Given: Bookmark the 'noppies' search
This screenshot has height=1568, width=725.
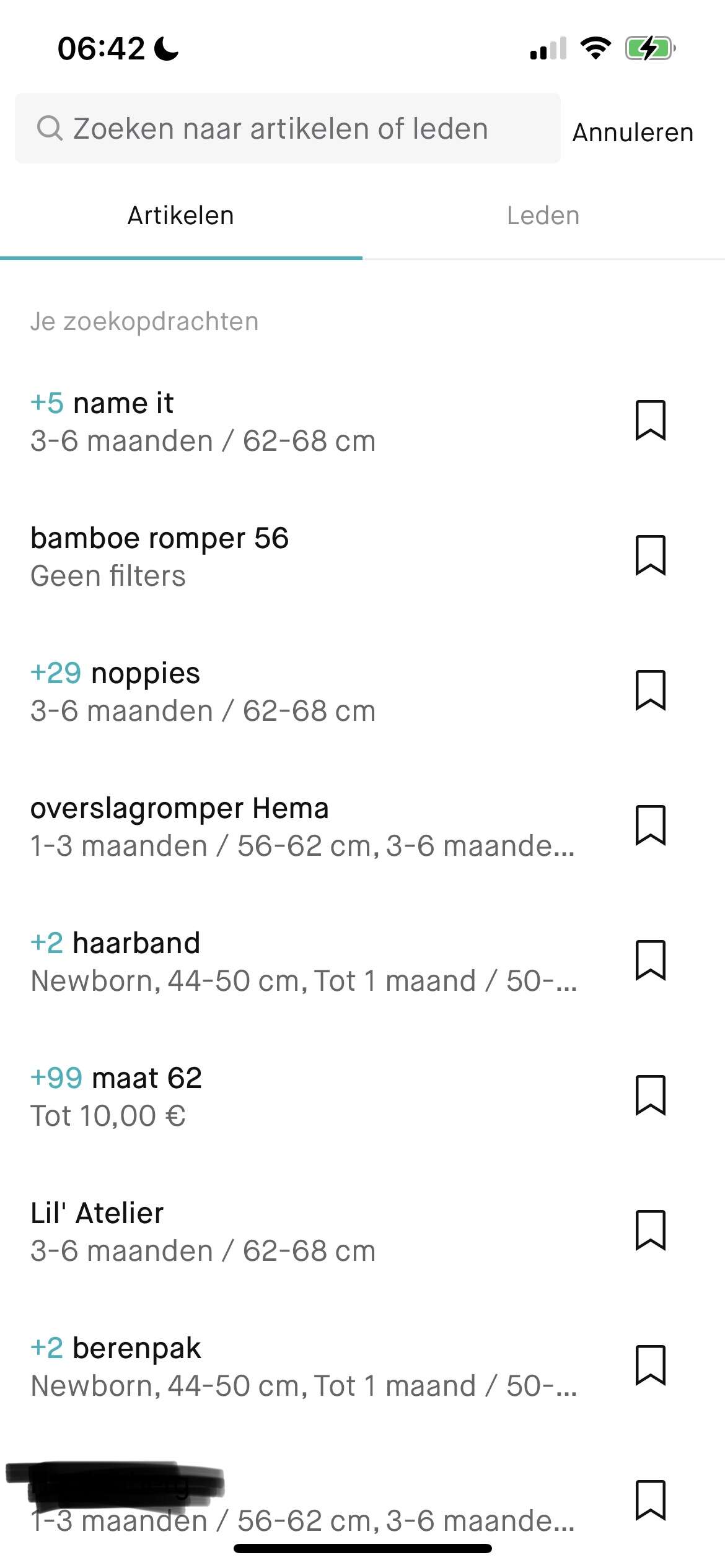Looking at the screenshot, I should pyautogui.click(x=651, y=690).
